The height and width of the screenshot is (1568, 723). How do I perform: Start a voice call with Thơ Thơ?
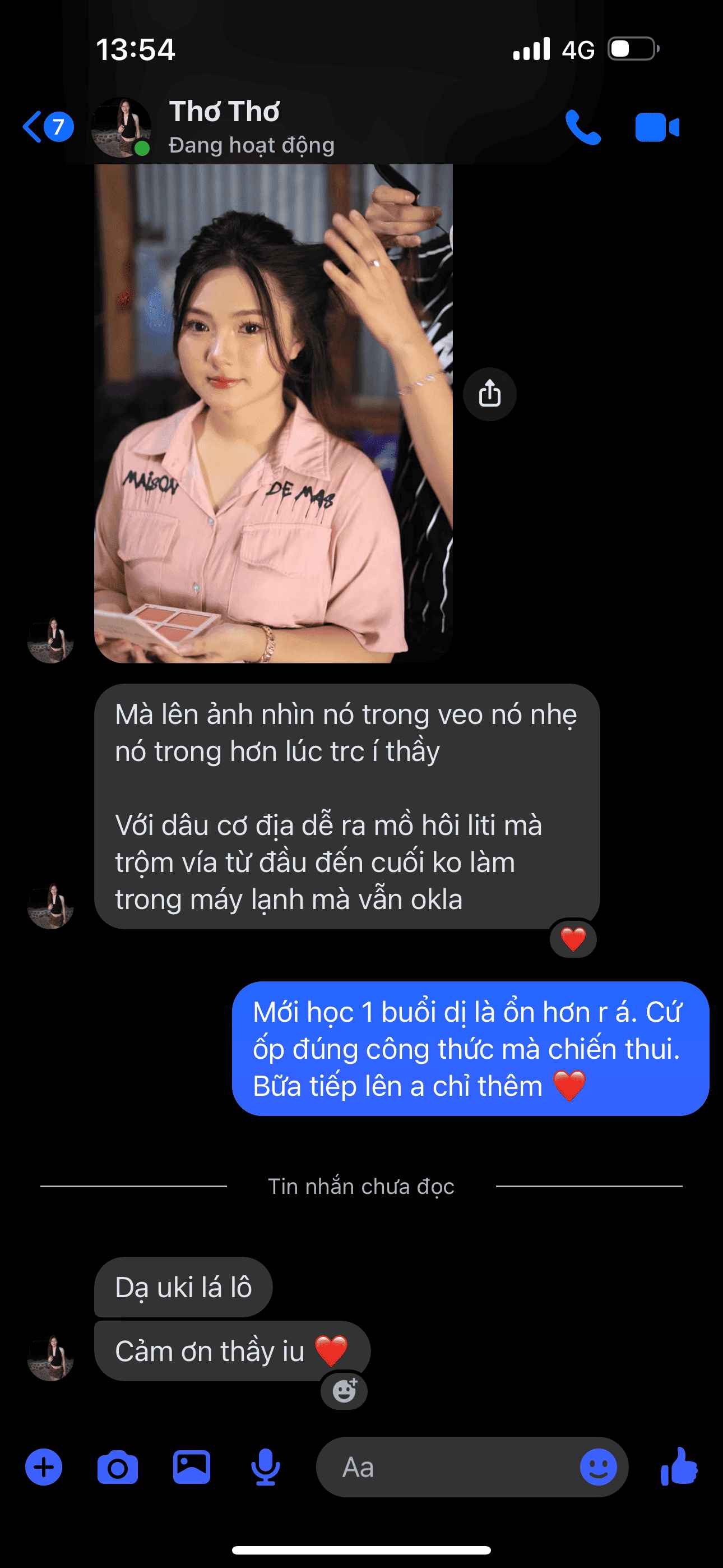coord(582,127)
